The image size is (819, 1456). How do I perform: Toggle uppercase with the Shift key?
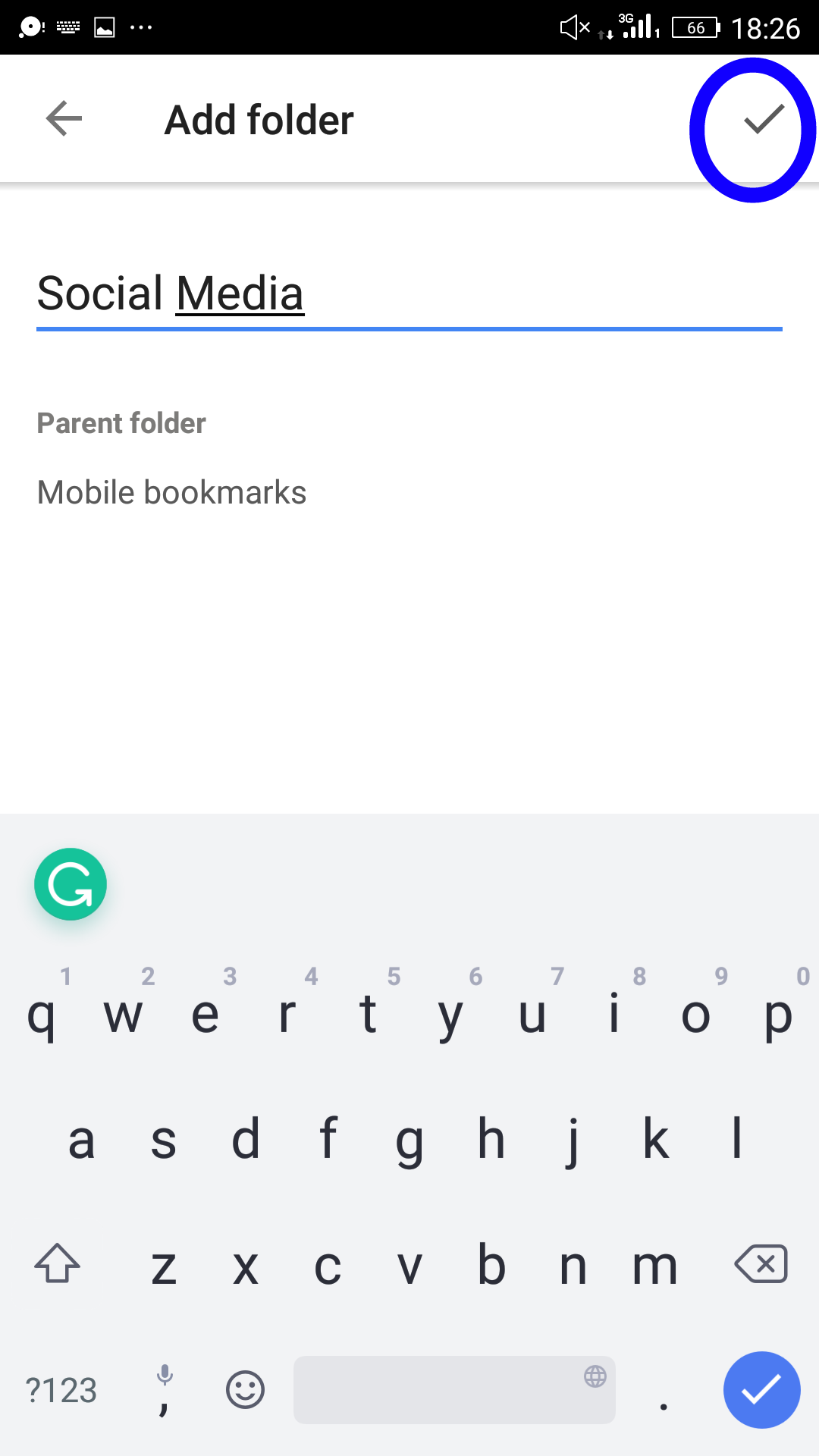tap(58, 1263)
